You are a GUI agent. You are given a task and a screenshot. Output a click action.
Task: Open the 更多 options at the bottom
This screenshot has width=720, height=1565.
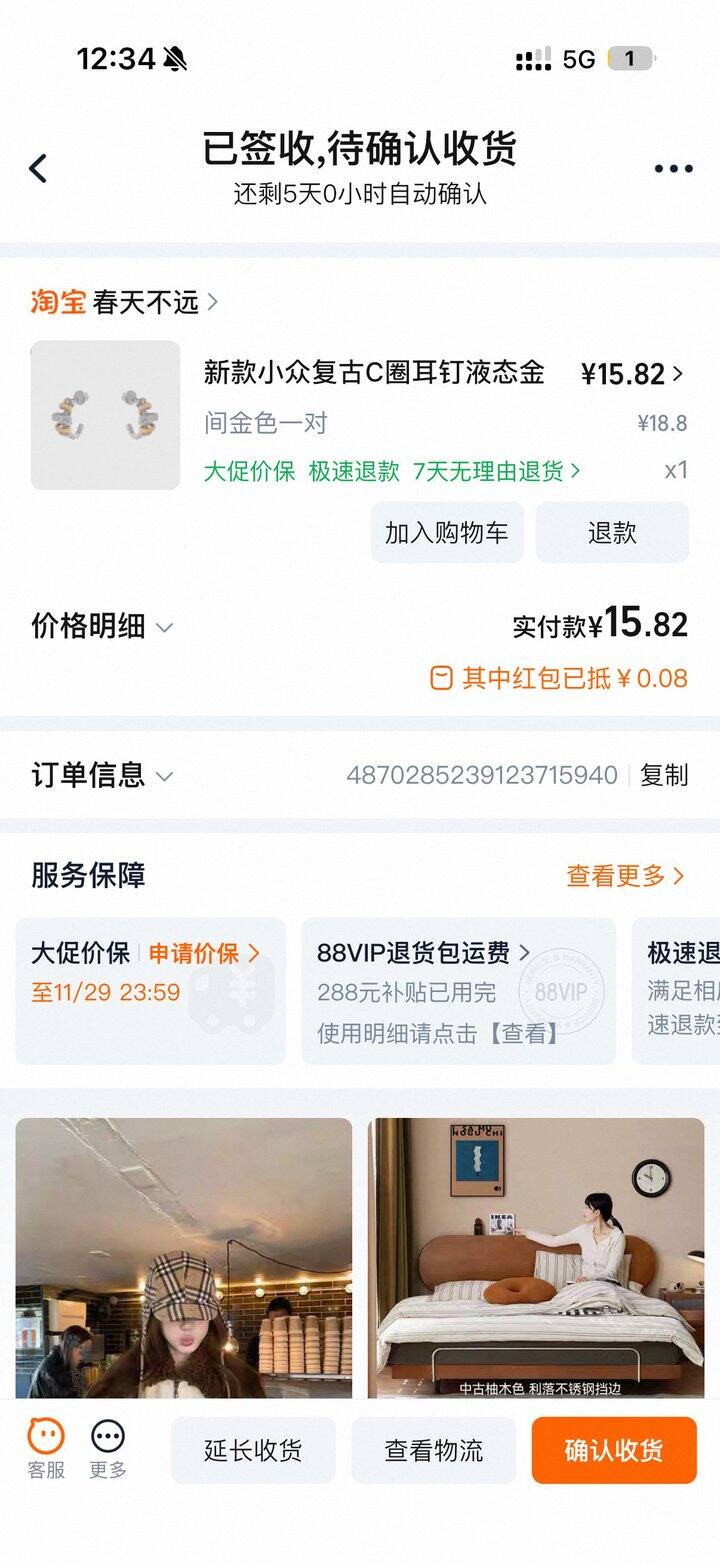click(108, 1450)
